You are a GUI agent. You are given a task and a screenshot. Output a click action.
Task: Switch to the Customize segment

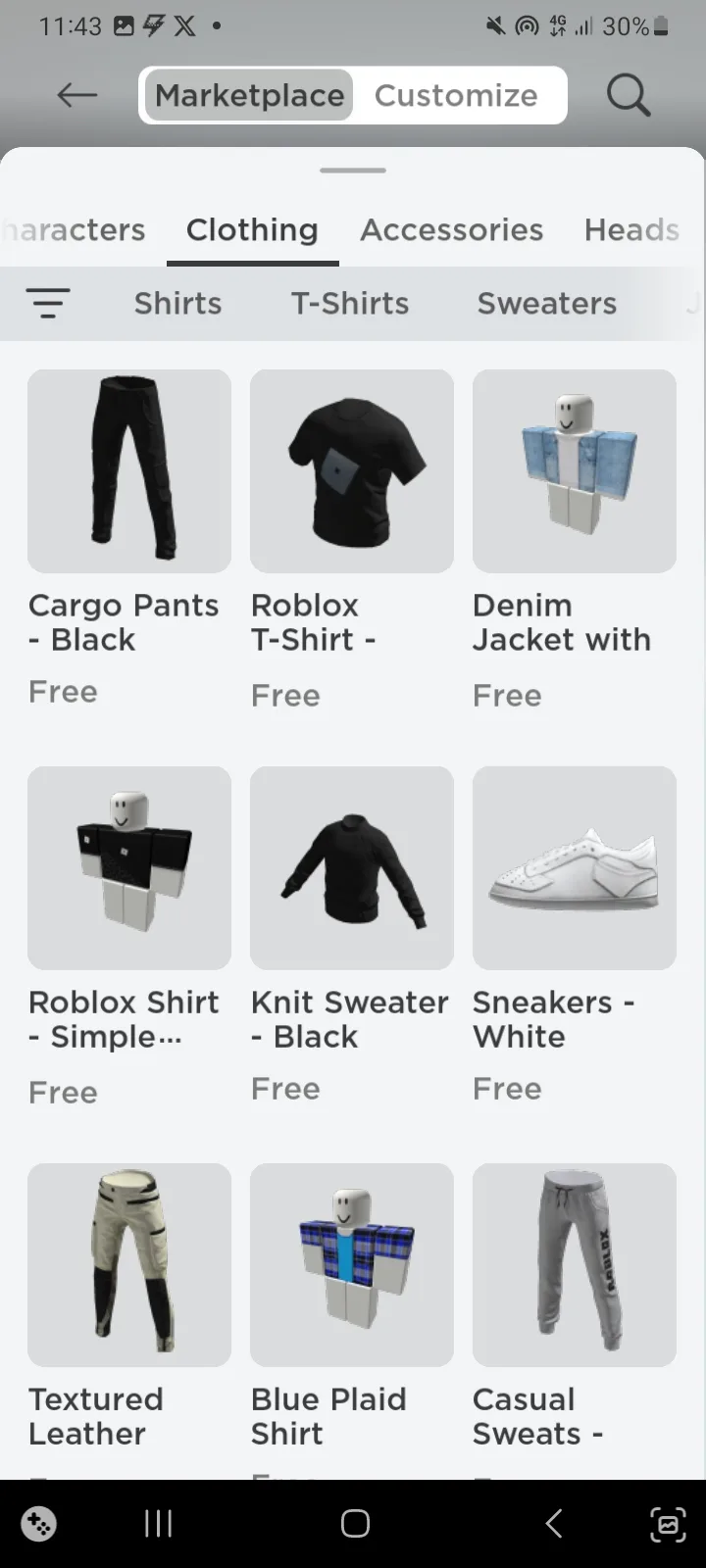pos(456,95)
